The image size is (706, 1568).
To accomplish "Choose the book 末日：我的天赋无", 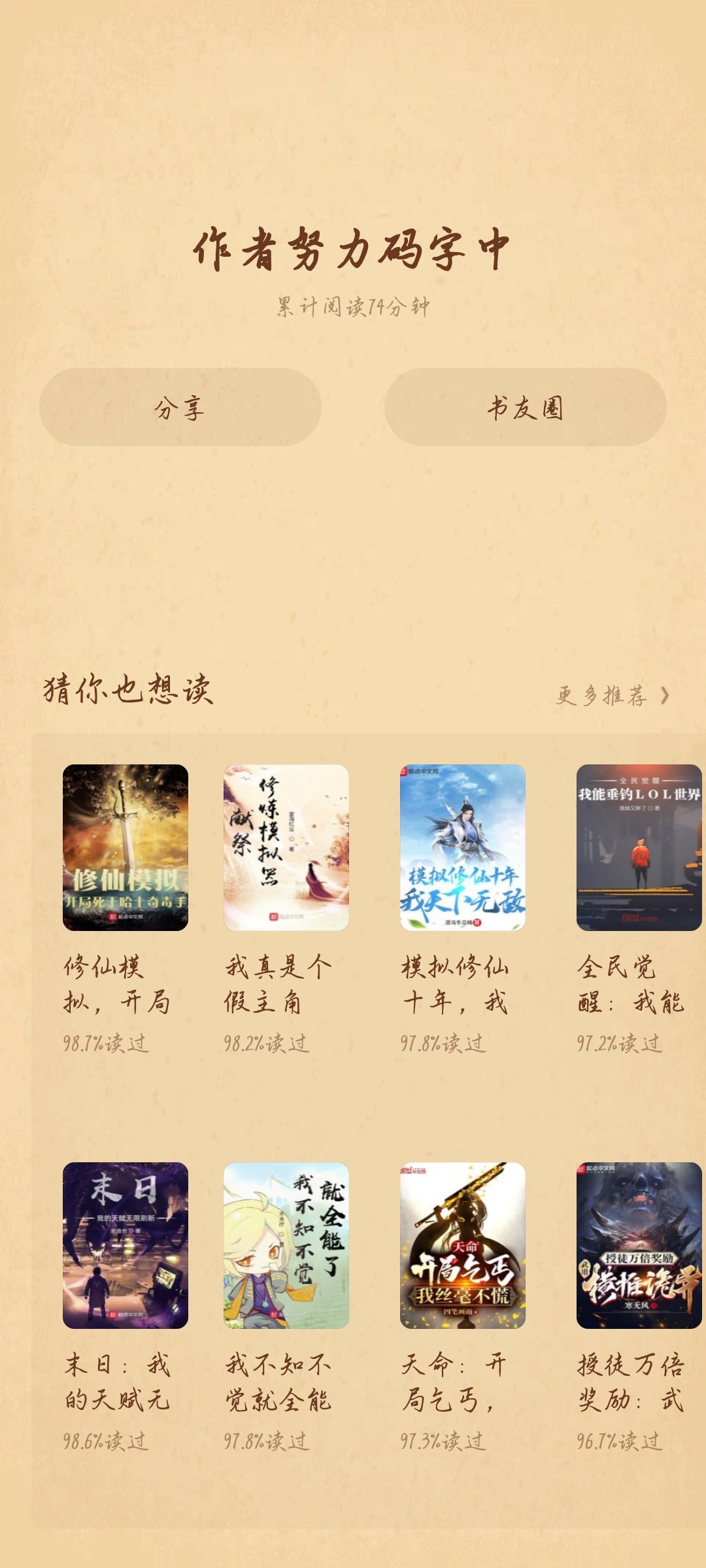I will [x=126, y=1245].
